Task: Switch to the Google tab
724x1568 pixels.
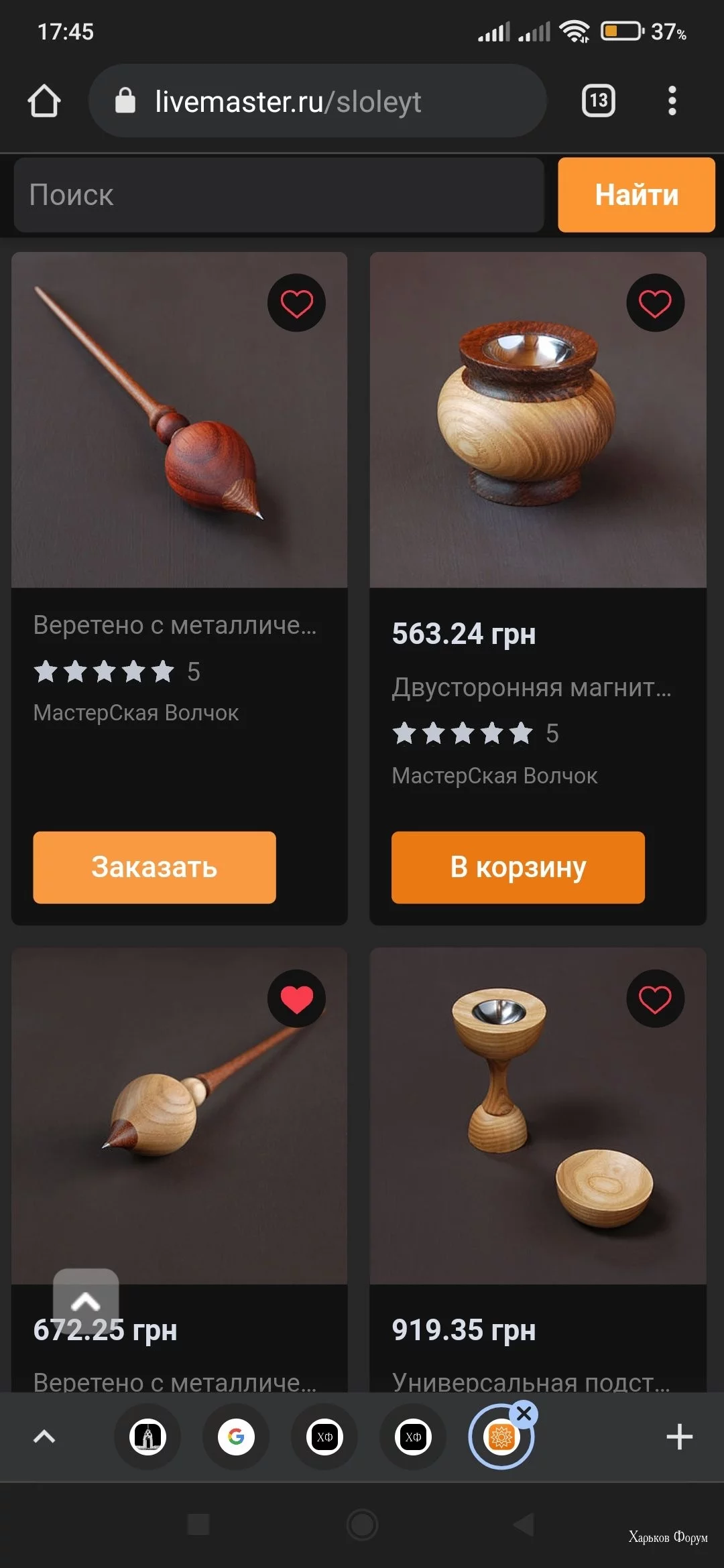Action: click(236, 1437)
